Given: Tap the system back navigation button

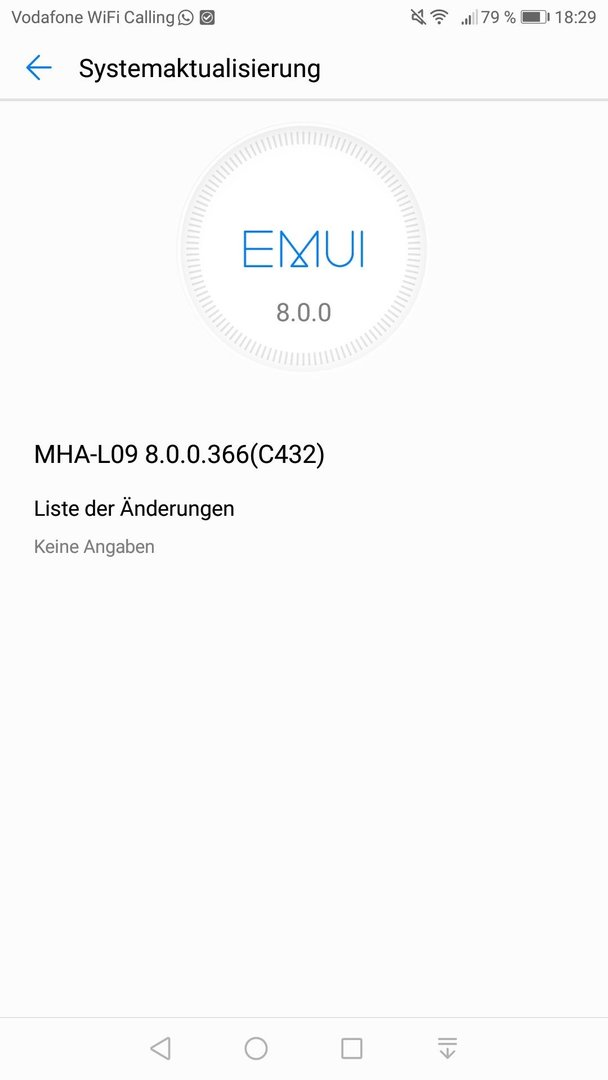Looking at the screenshot, I should pos(160,1048).
